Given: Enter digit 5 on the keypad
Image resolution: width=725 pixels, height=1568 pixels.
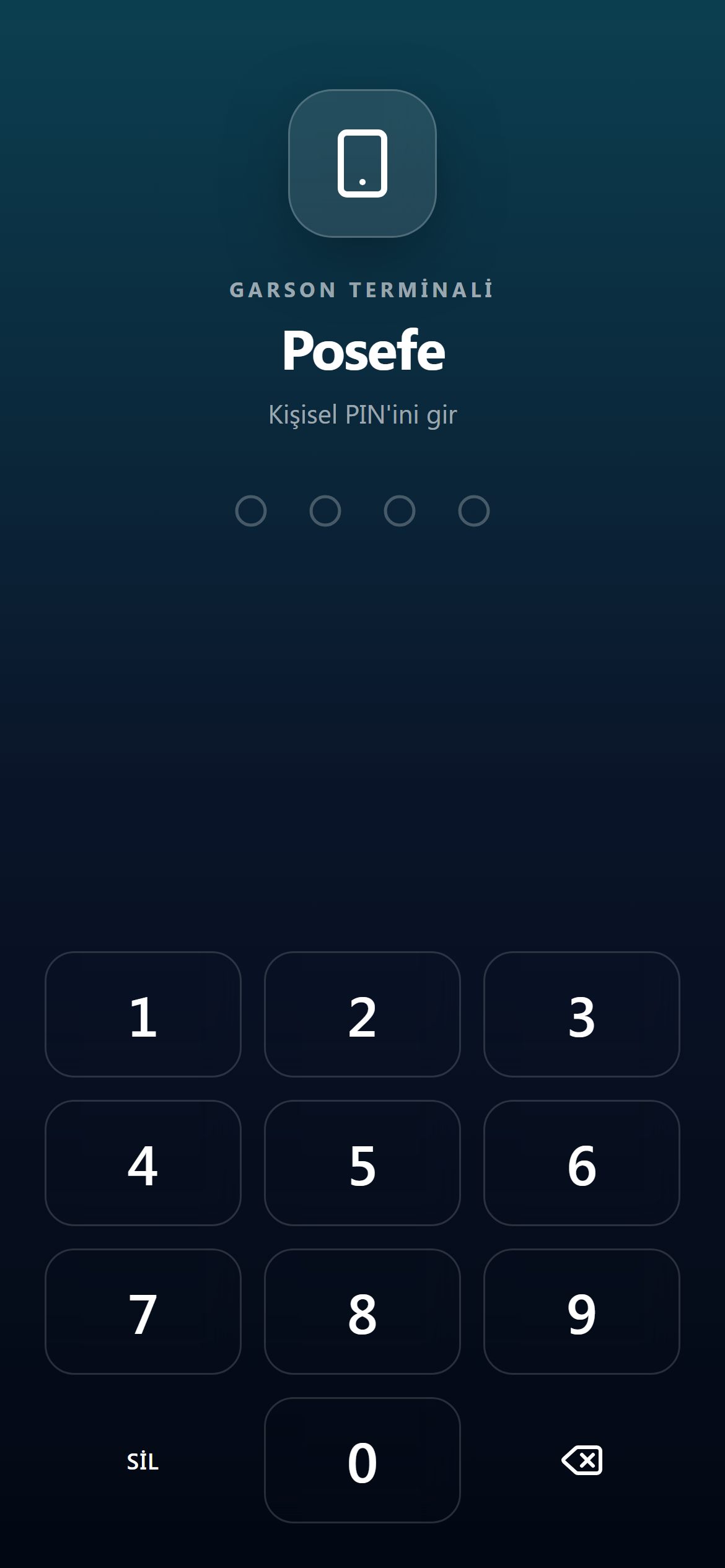Looking at the screenshot, I should [x=362, y=1163].
